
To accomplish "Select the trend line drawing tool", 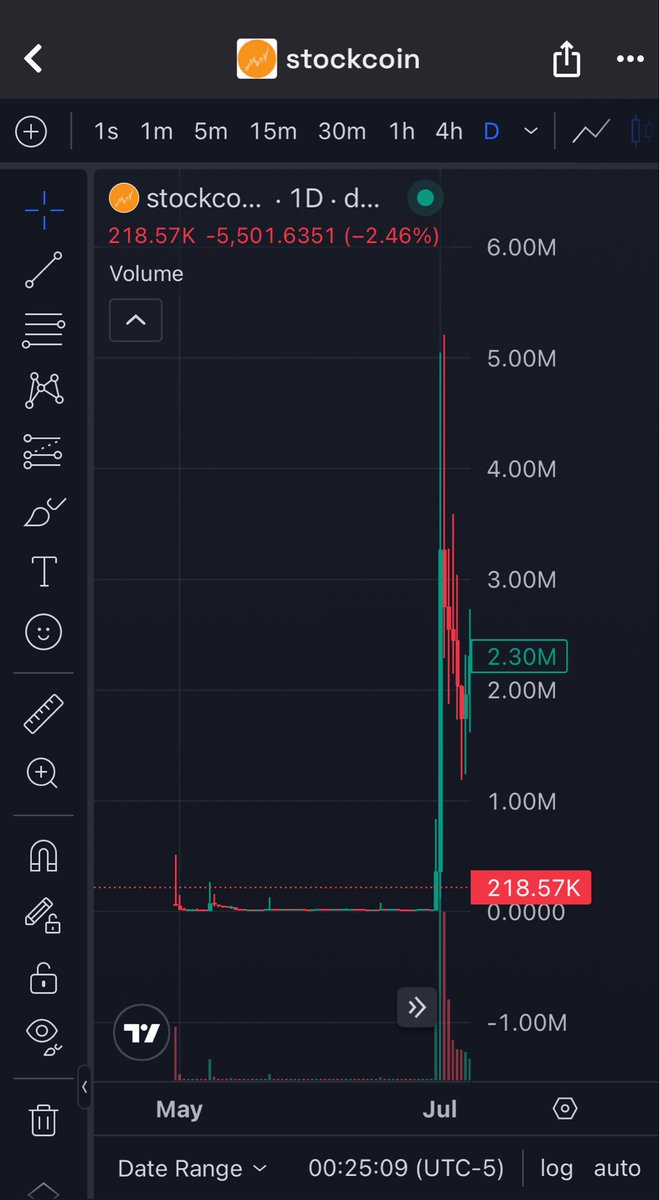I will (x=43, y=270).
